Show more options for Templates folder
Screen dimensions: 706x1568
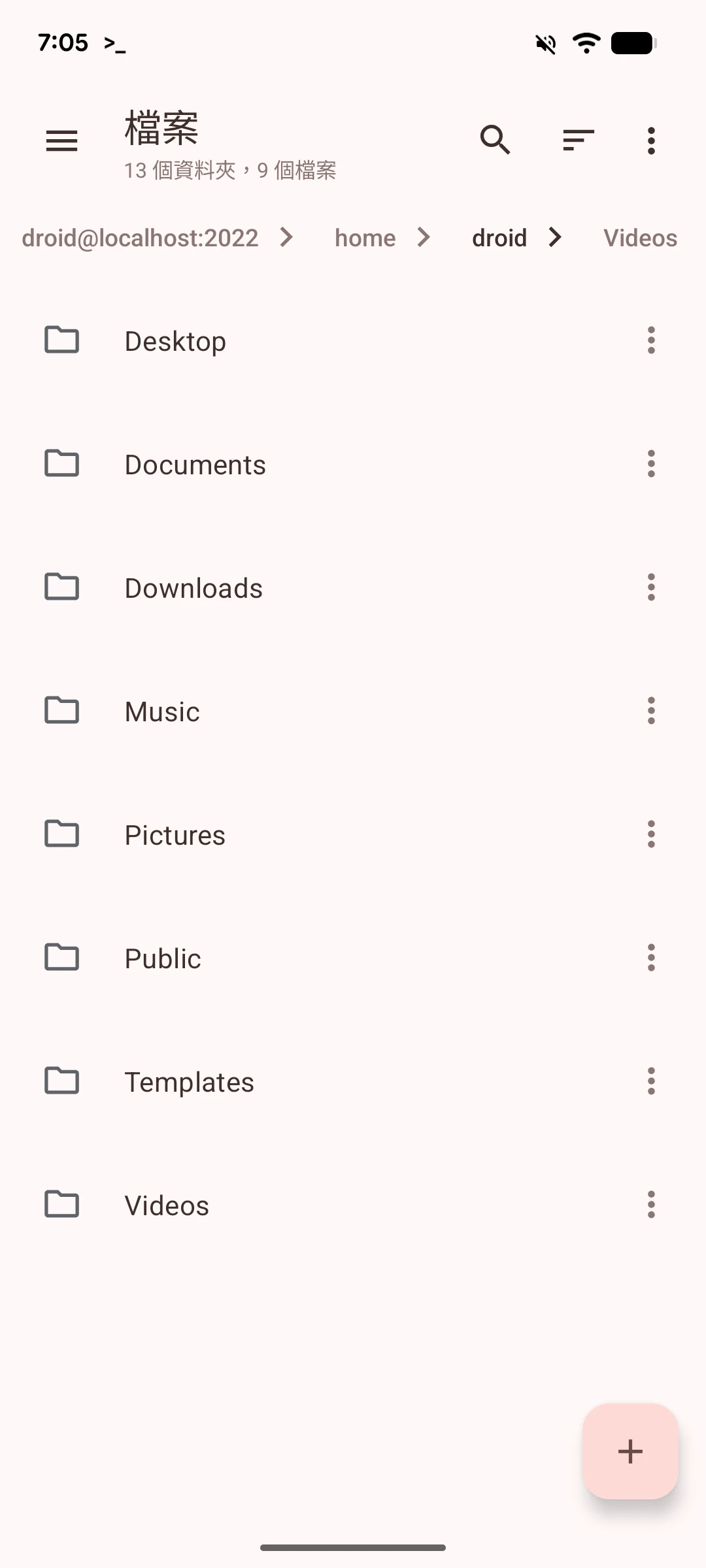[x=651, y=1081]
